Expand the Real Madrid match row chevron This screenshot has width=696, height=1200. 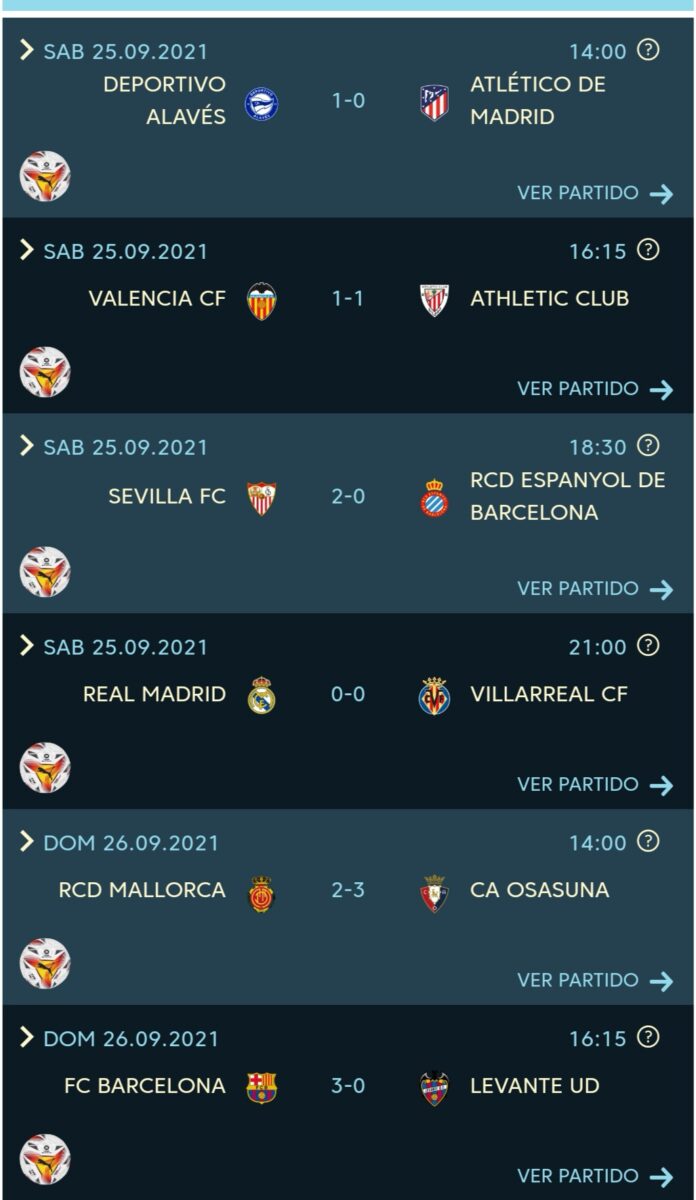coord(27,646)
